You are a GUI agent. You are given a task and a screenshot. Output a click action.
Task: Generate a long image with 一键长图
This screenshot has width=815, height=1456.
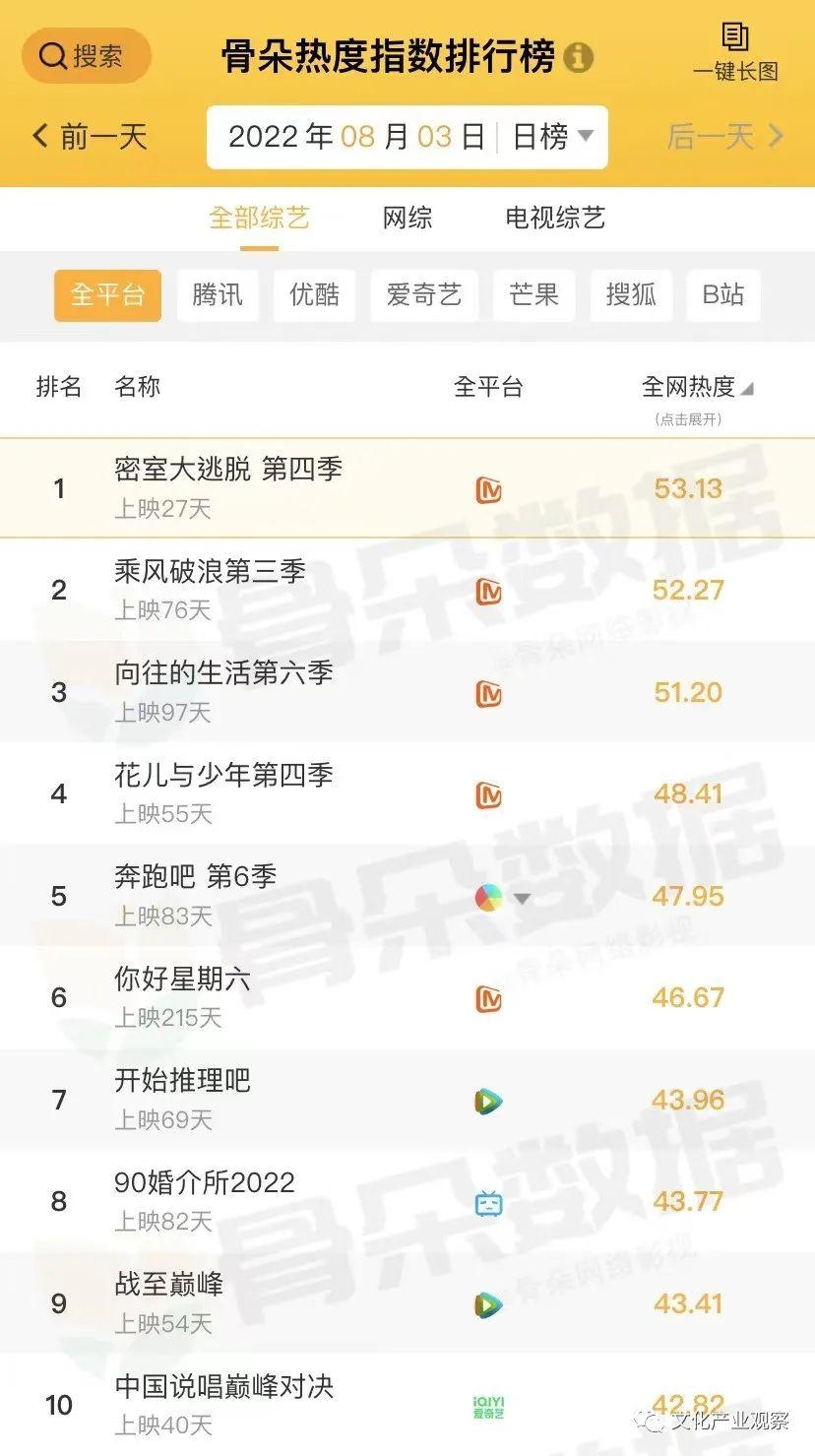[x=735, y=53]
